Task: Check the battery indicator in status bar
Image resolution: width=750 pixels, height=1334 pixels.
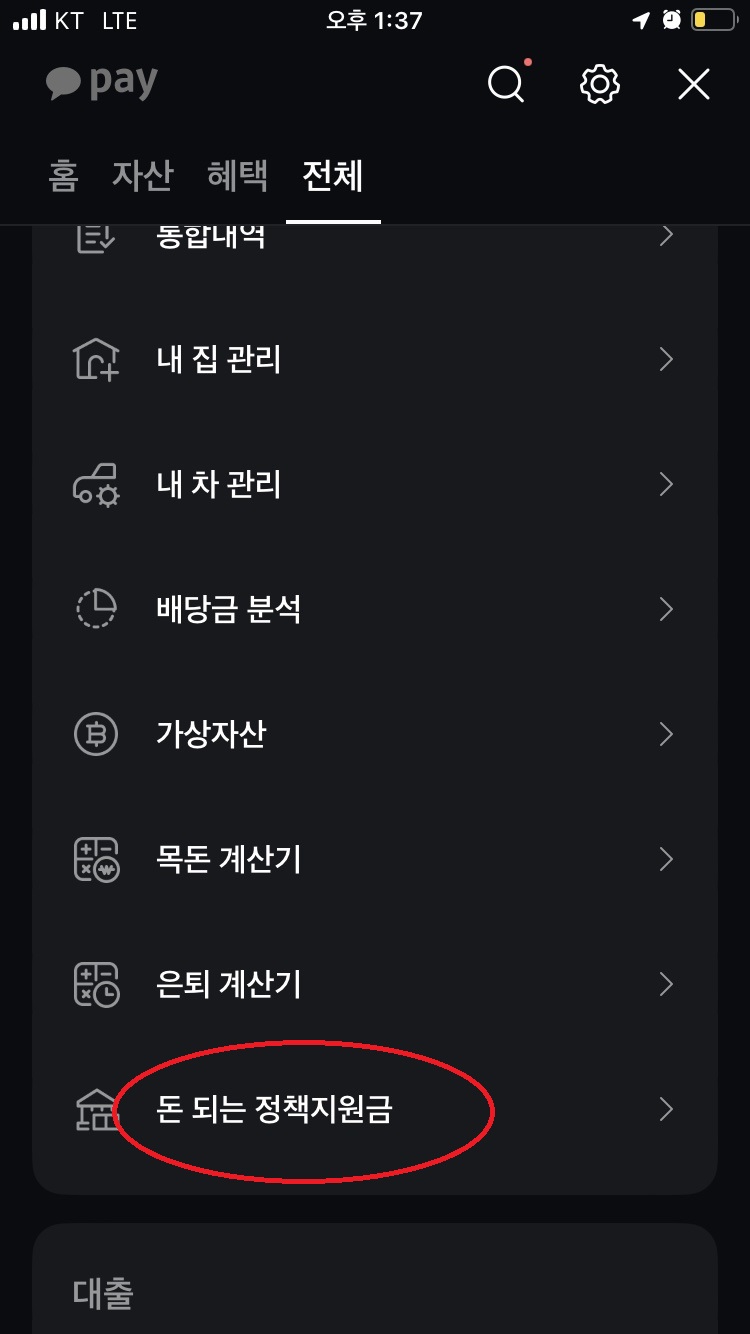Action: (x=716, y=18)
